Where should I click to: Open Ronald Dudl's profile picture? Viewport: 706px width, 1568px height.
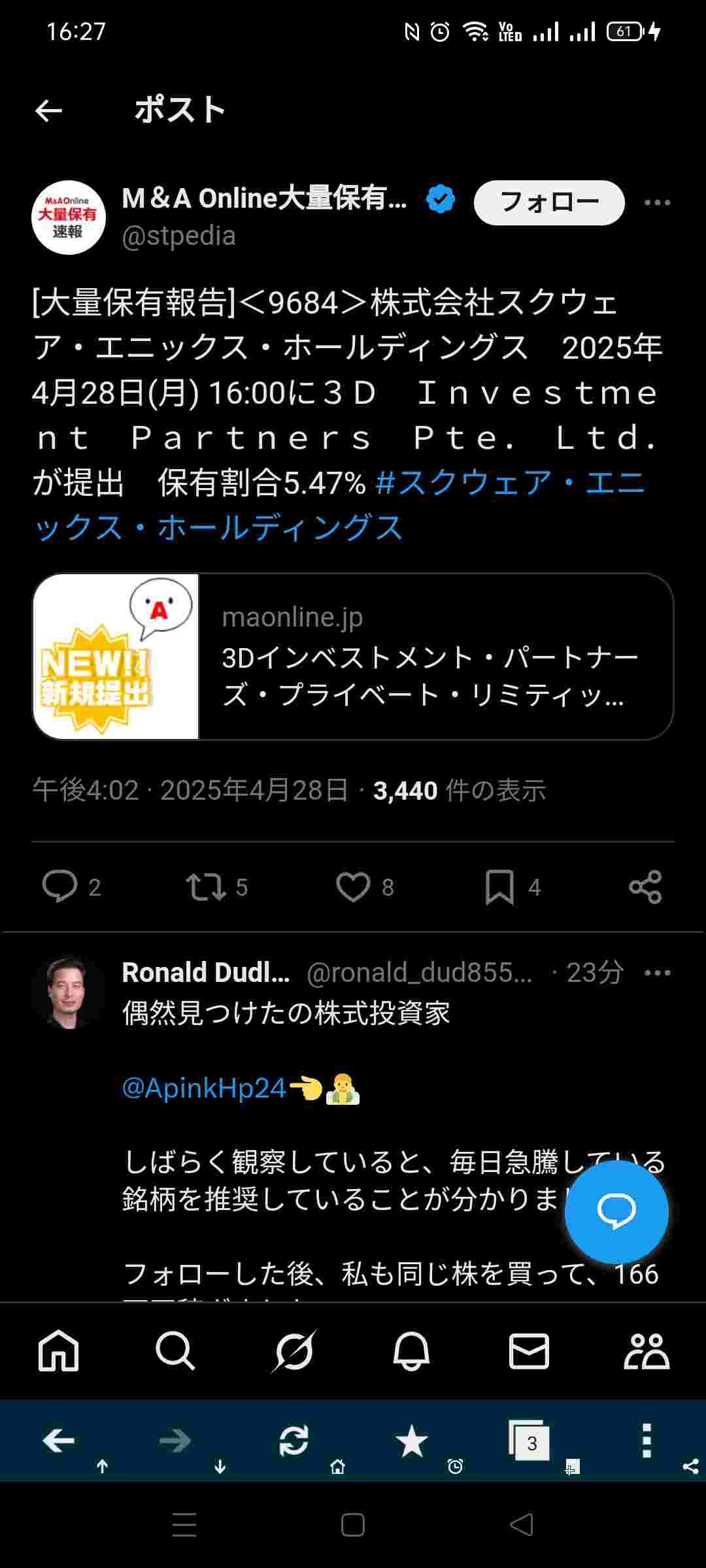tap(69, 993)
